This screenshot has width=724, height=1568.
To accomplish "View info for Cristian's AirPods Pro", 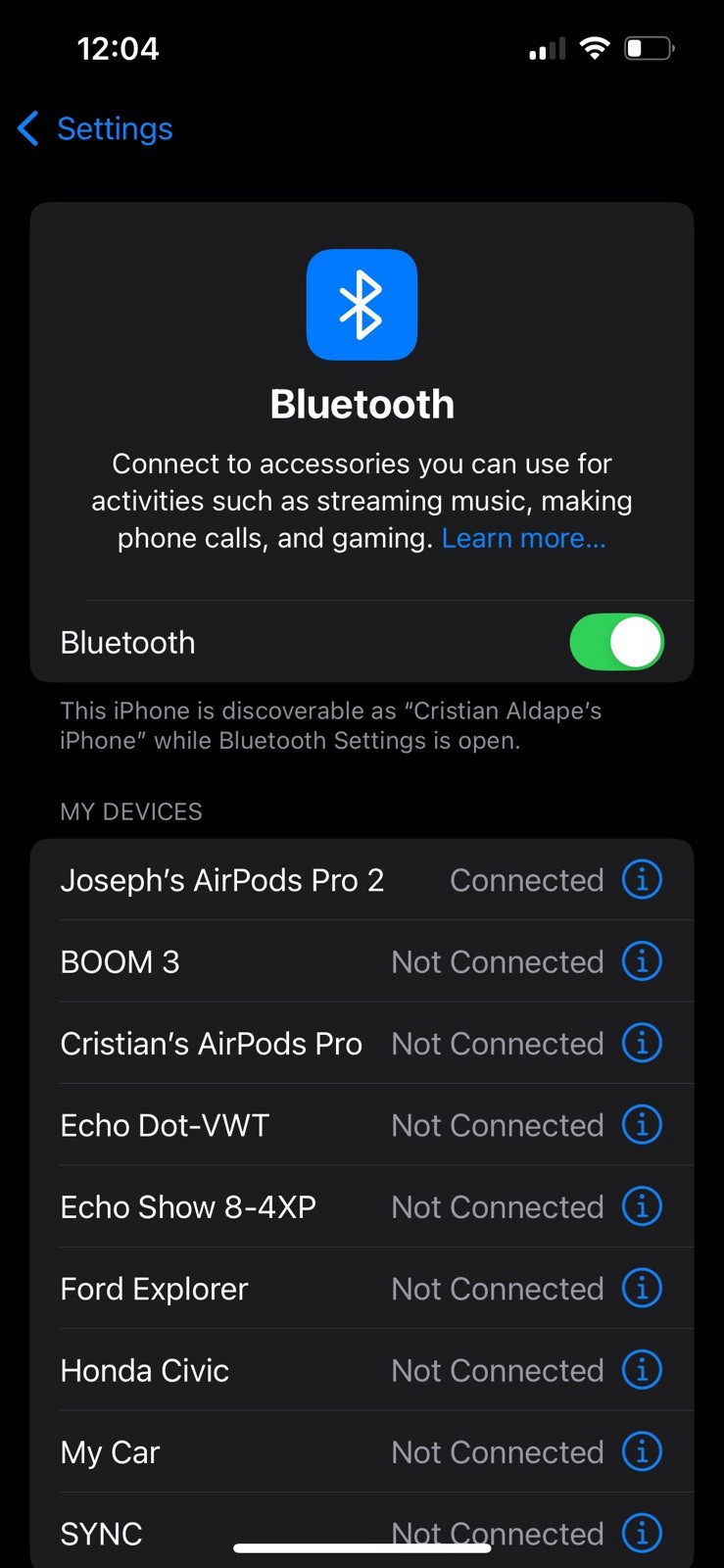I will click(642, 1044).
